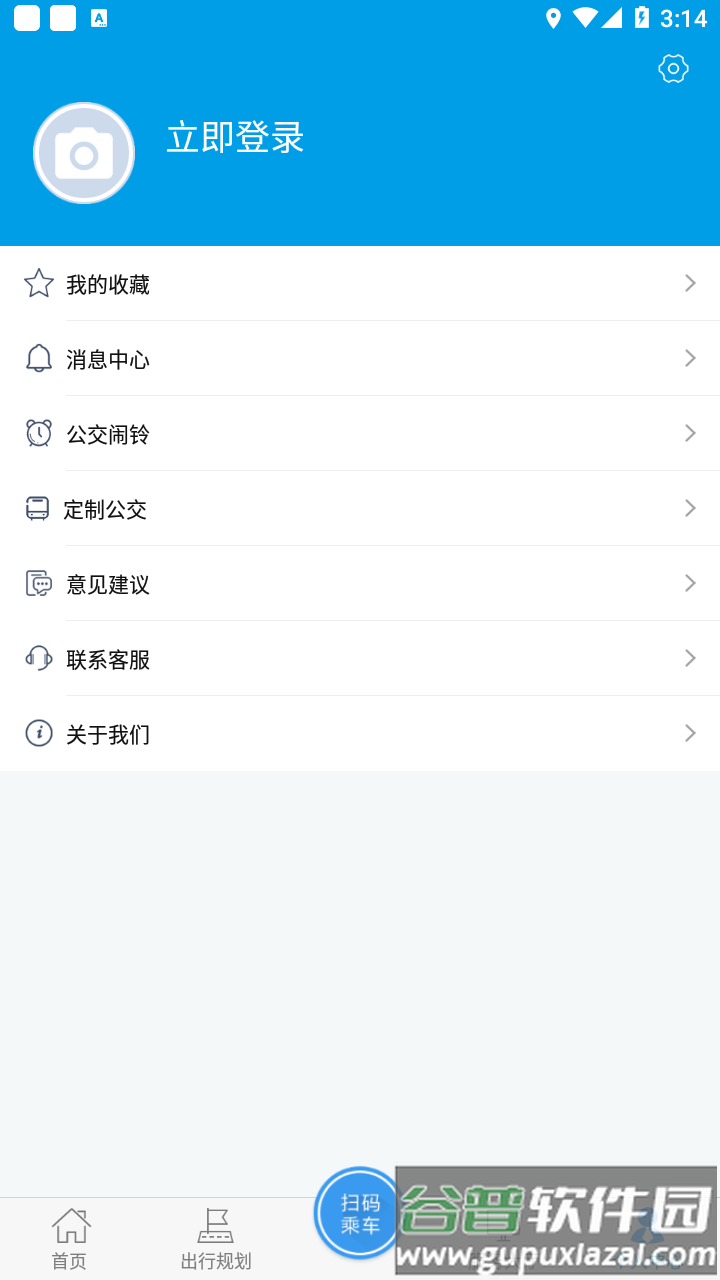Tap the camera avatar placeholder
Image resolution: width=720 pixels, height=1280 pixels.
[x=84, y=153]
